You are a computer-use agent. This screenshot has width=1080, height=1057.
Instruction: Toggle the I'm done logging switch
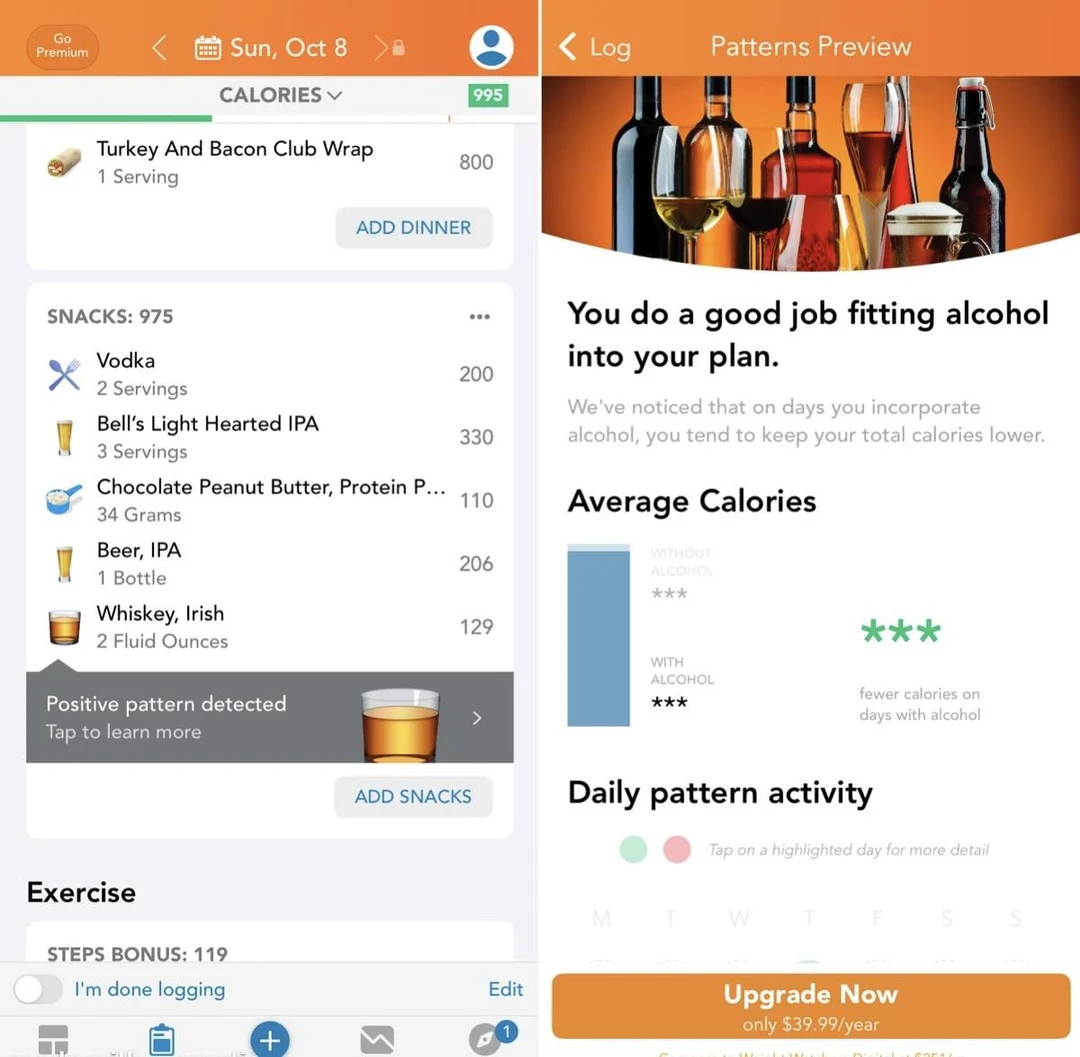[38, 990]
